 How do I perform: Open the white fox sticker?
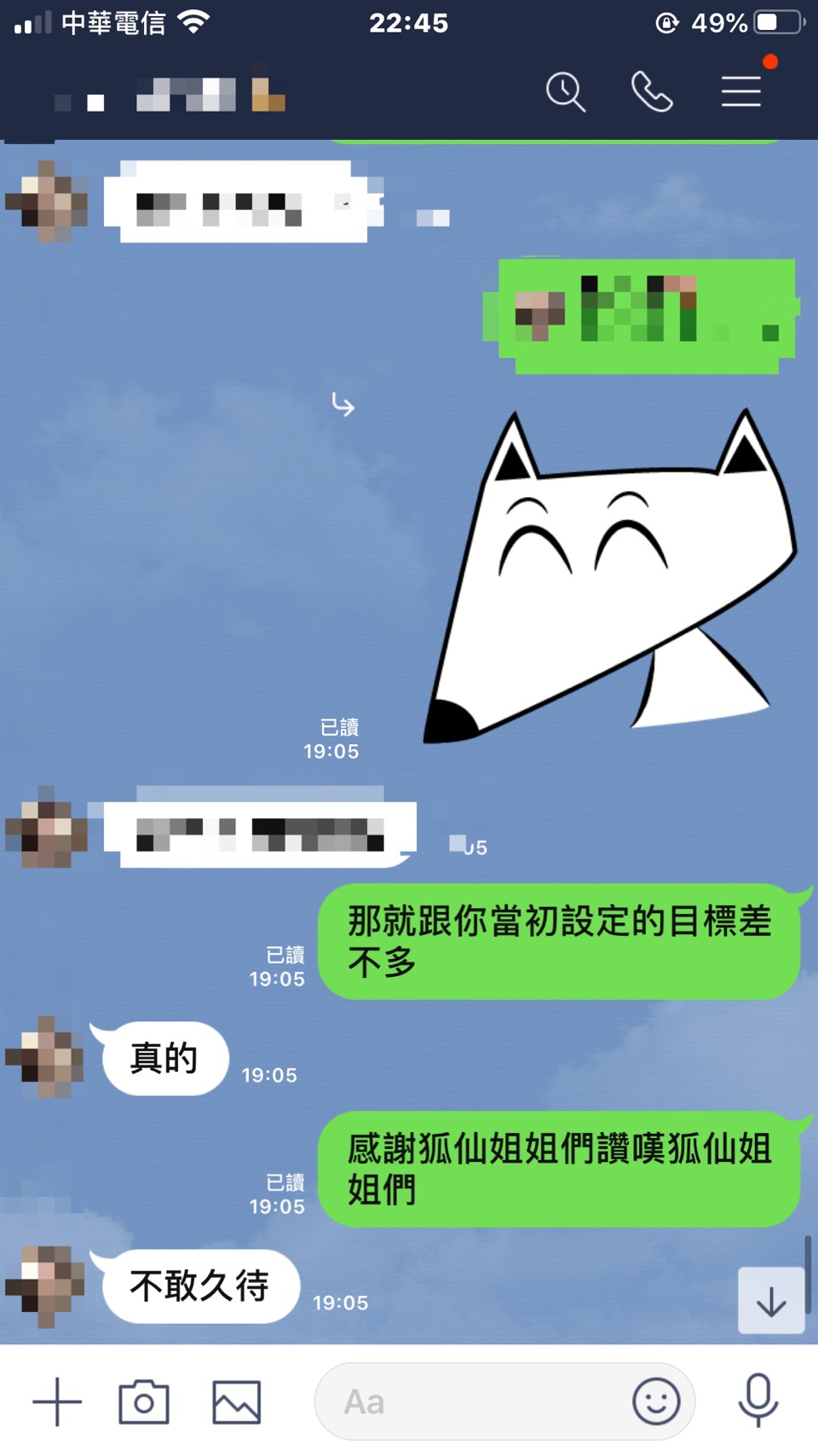(609, 580)
